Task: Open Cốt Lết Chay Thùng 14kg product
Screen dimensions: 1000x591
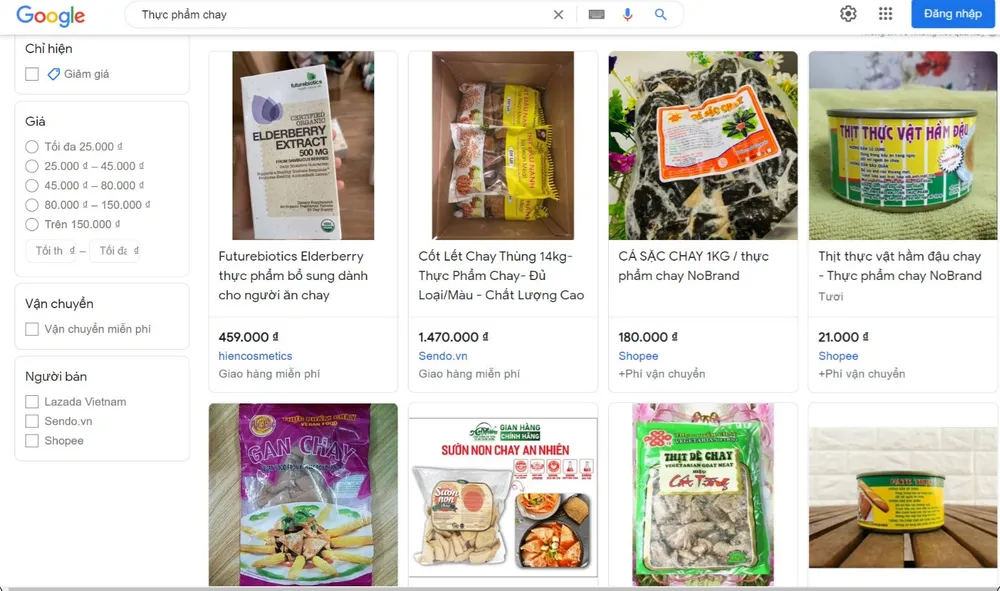Action: tap(501, 275)
